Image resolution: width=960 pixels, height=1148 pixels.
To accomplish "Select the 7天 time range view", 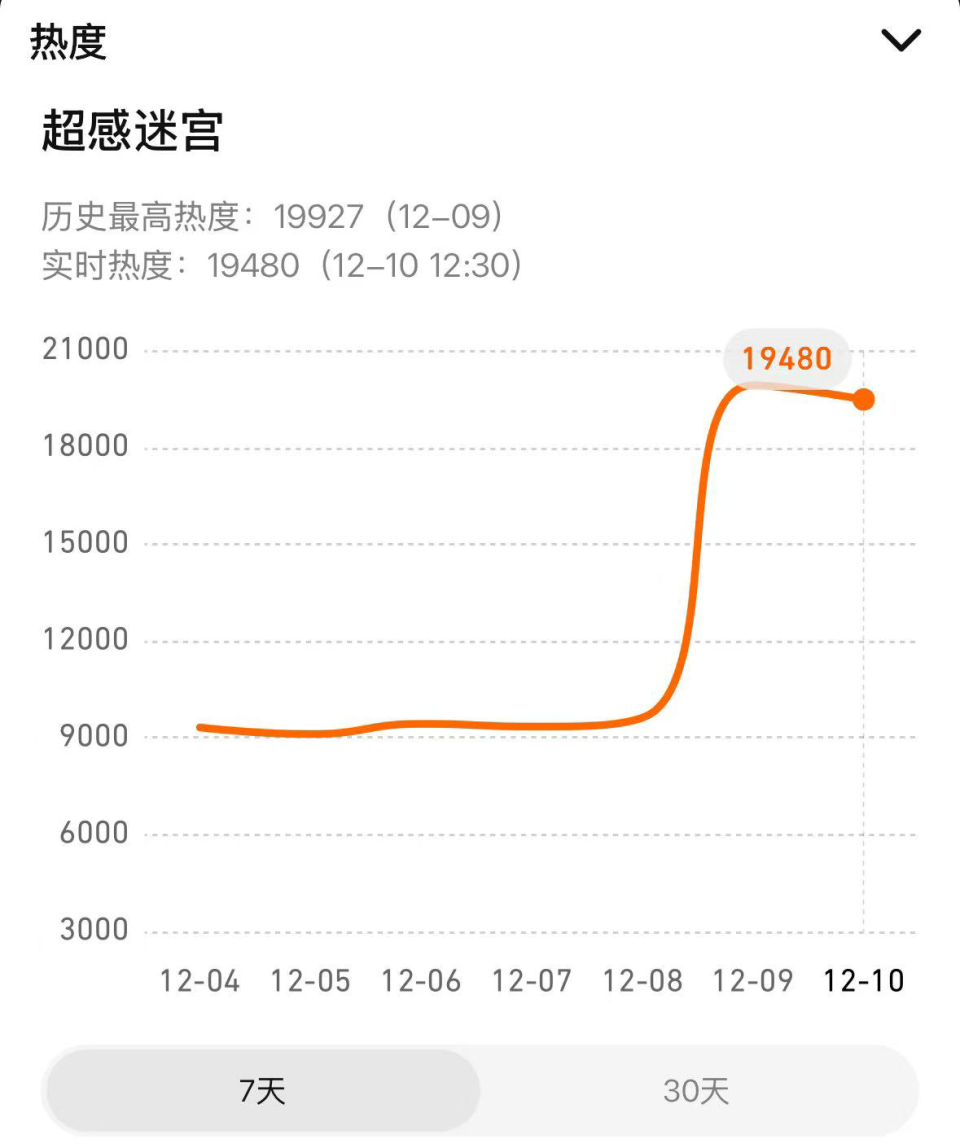I will pyautogui.click(x=262, y=1090).
